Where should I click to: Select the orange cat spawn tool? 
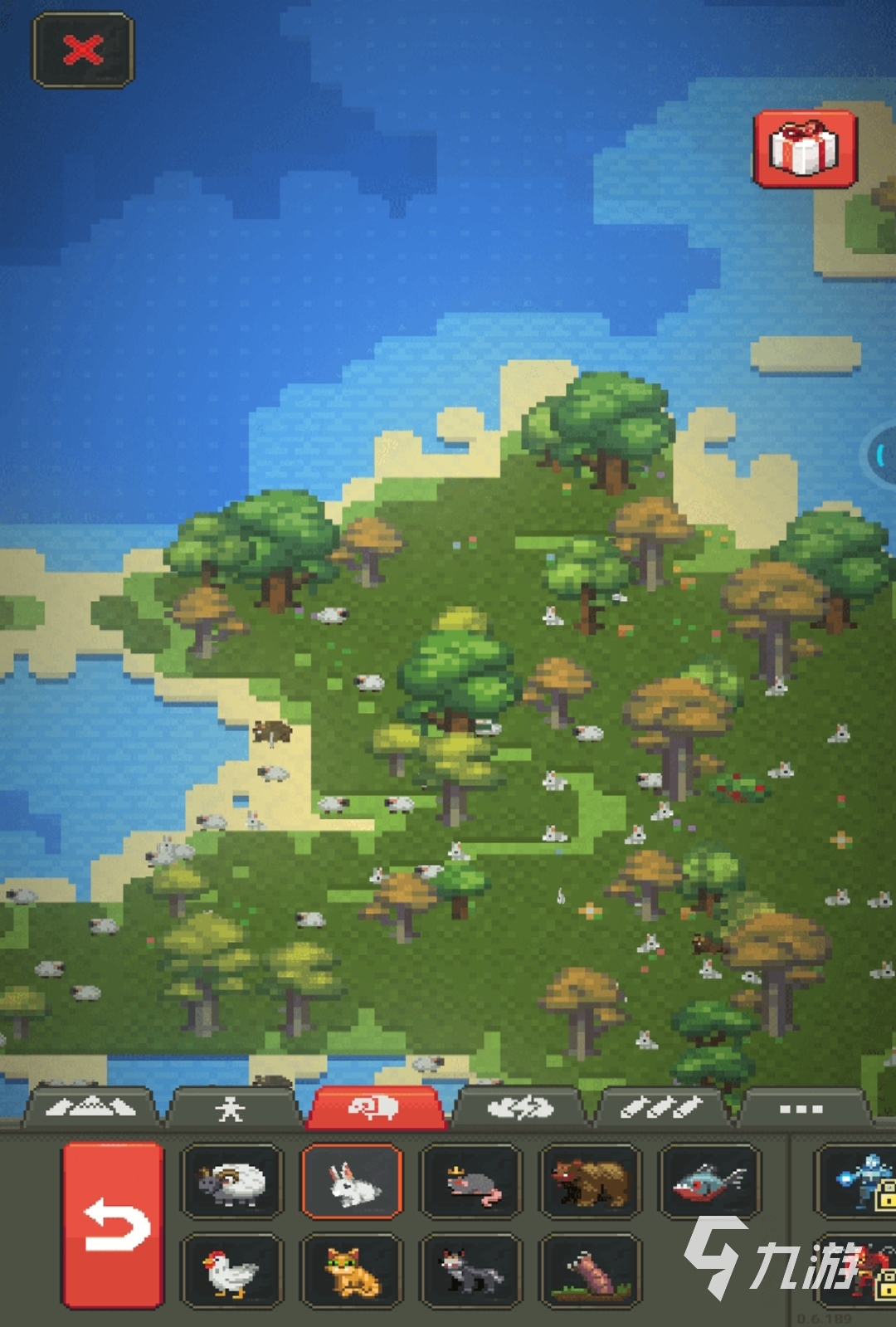[352, 1271]
